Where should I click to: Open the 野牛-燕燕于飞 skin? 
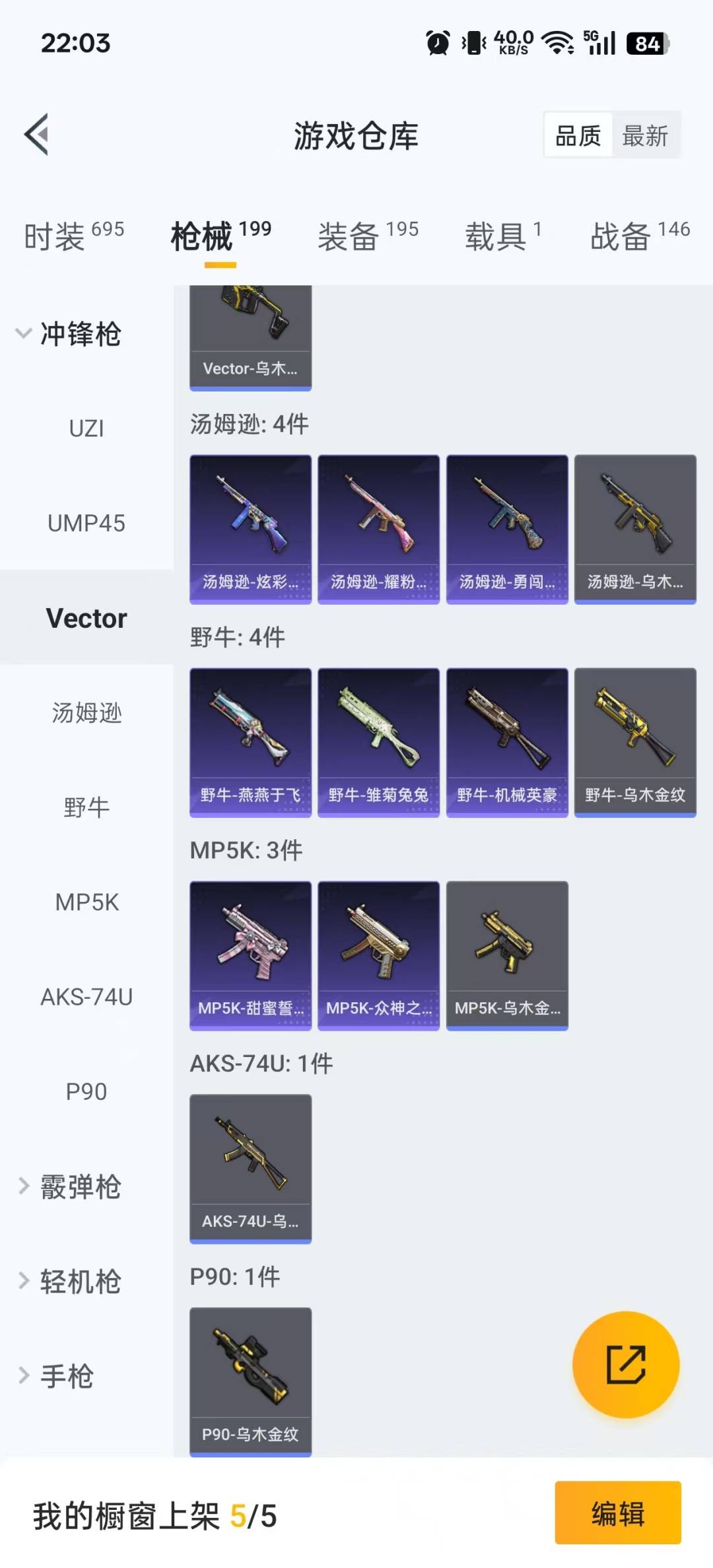(x=250, y=742)
